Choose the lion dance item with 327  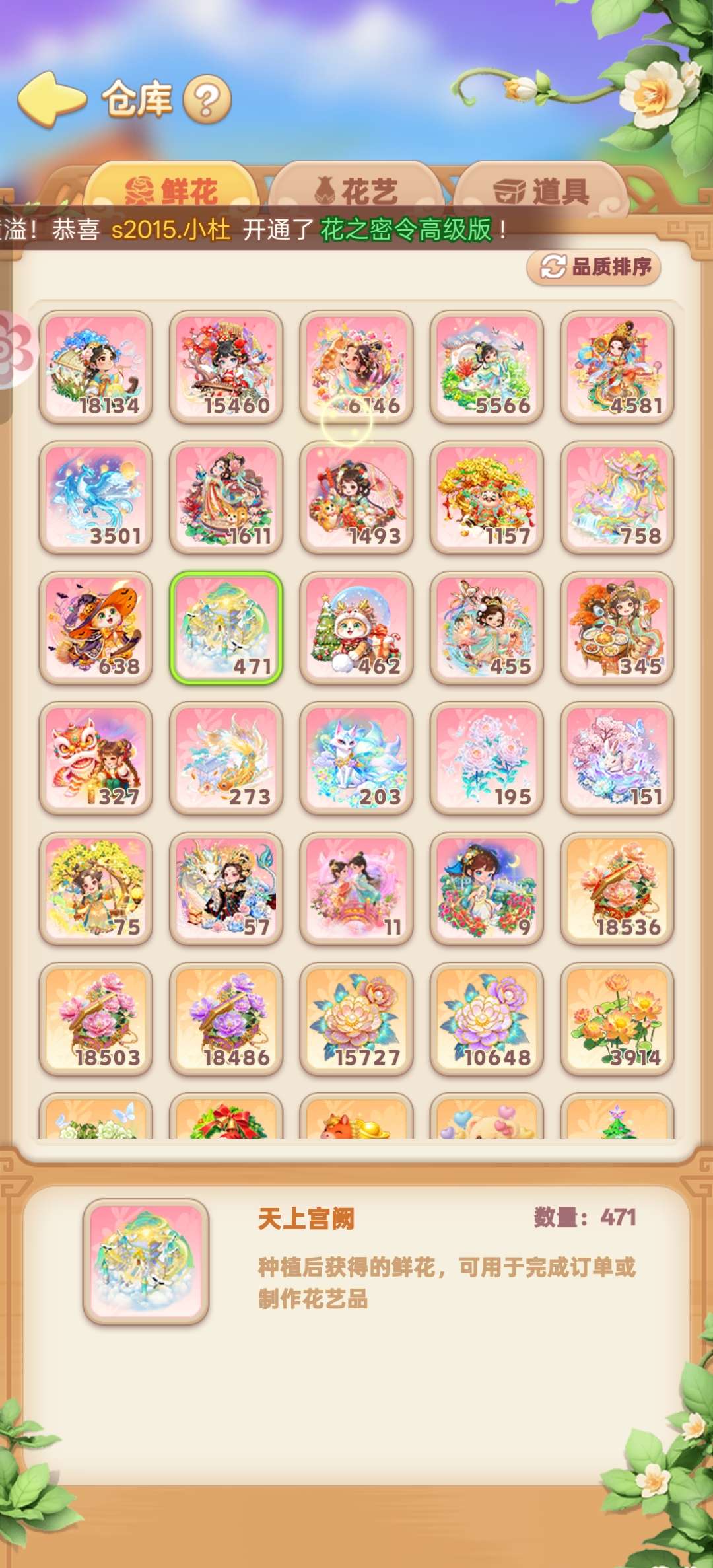coord(96,758)
